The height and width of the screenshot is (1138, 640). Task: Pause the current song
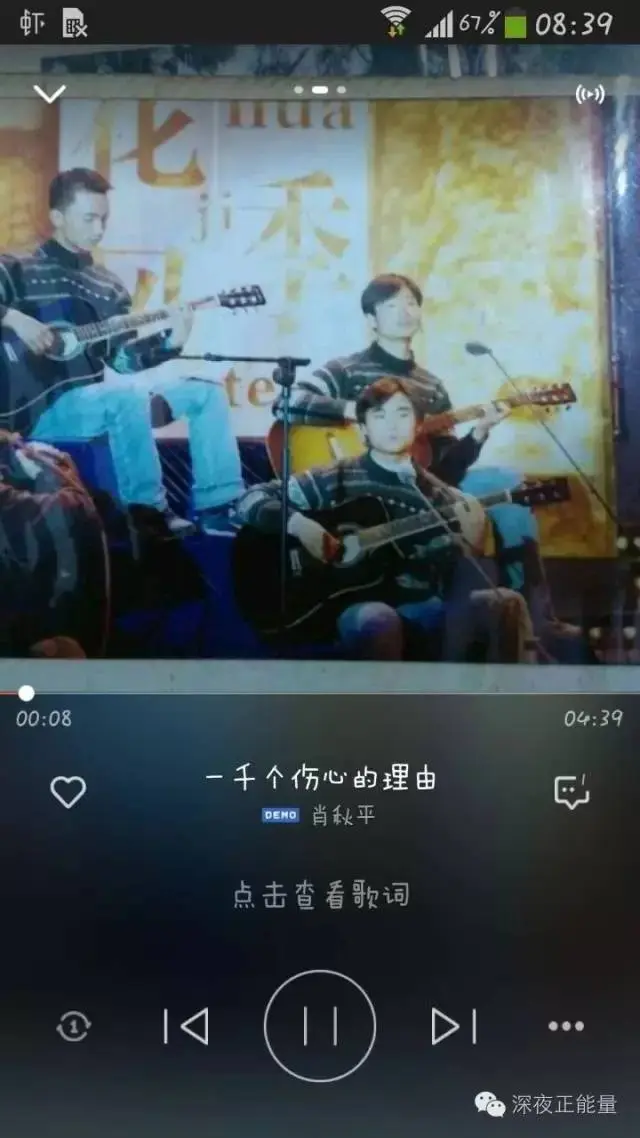[320, 1026]
